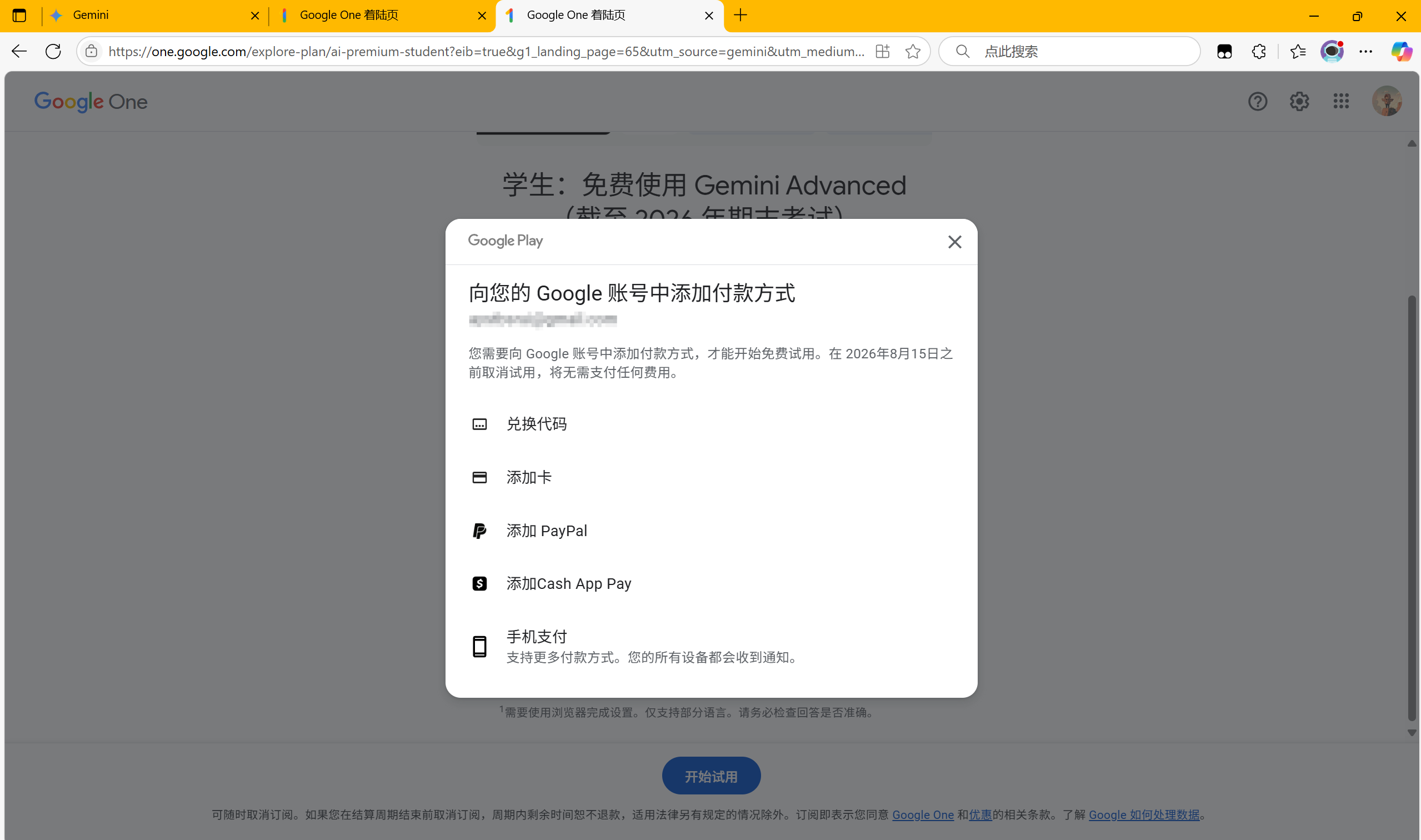1421x840 pixels.
Task: Click the address bar URL
Action: (486, 52)
